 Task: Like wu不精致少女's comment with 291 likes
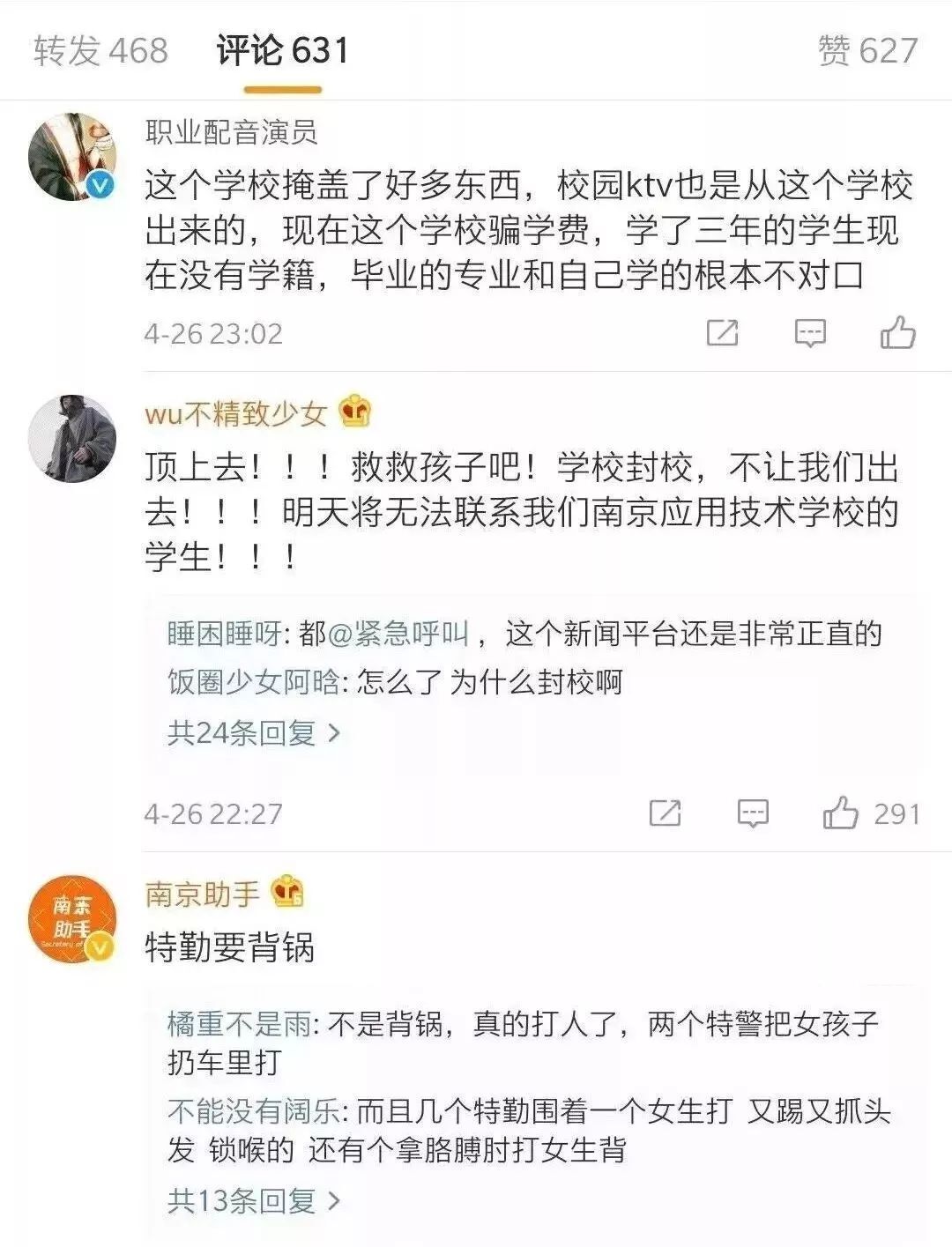(840, 813)
